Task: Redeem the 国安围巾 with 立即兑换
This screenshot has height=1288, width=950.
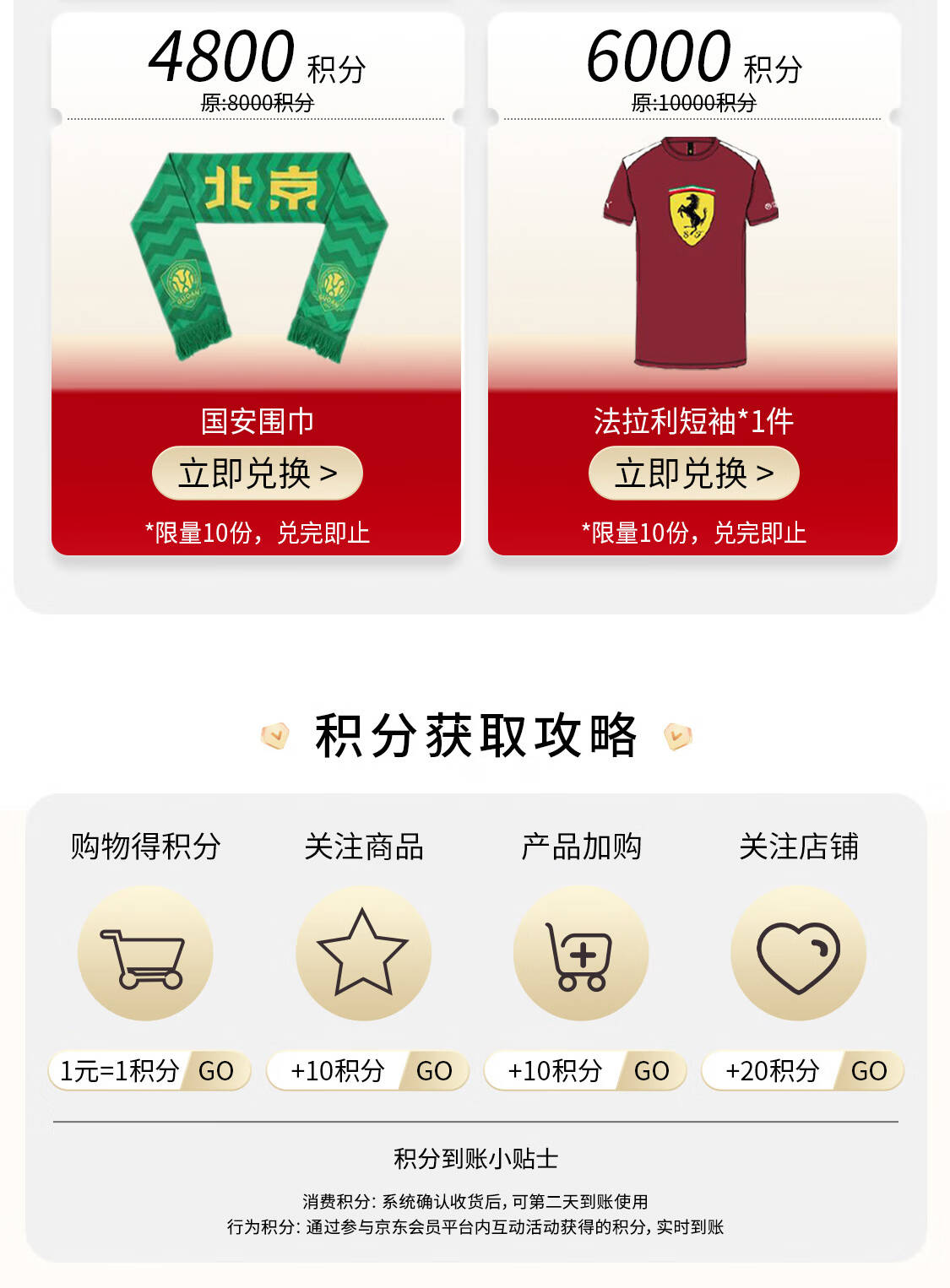Action: click(257, 474)
